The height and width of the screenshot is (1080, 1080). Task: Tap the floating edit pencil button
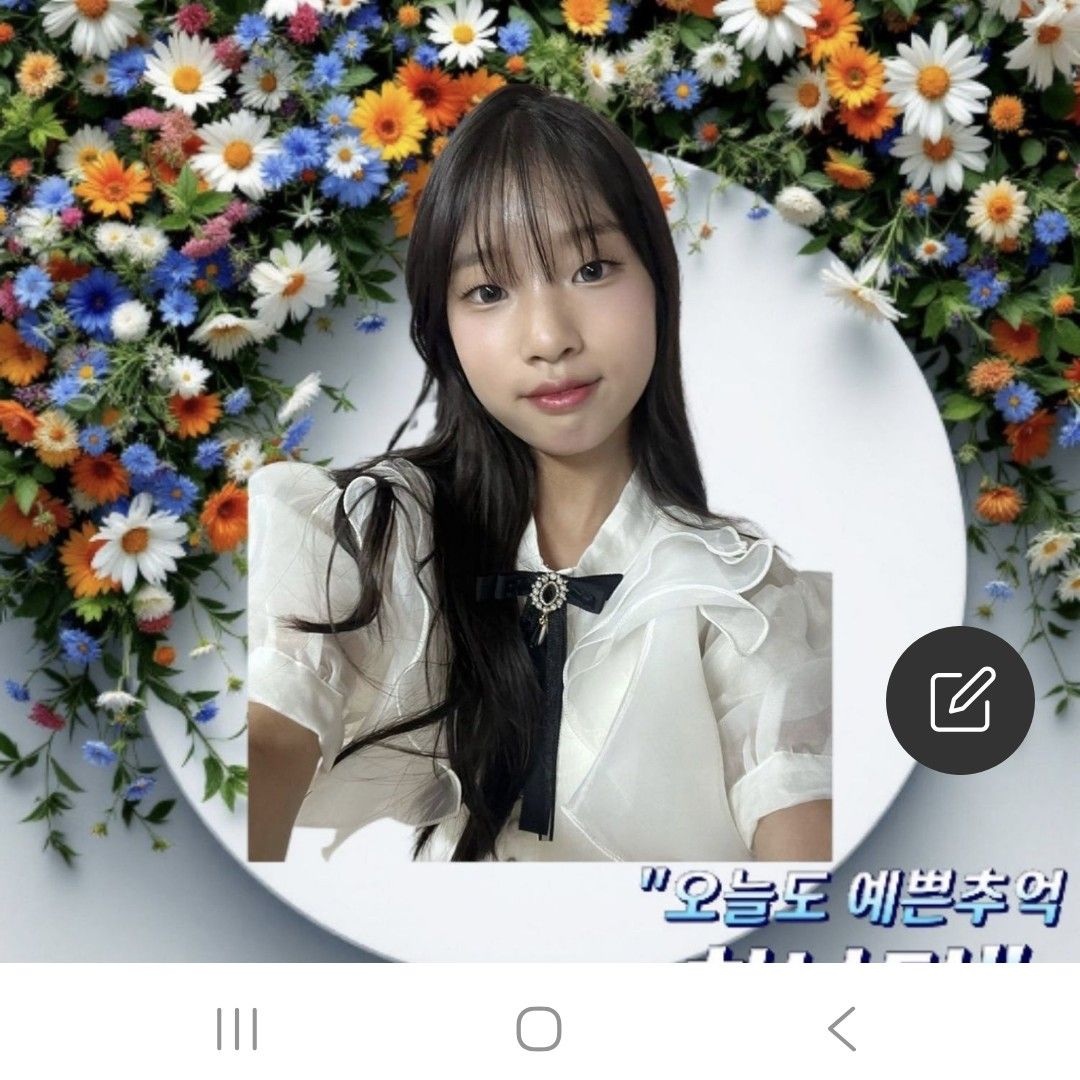[960, 700]
